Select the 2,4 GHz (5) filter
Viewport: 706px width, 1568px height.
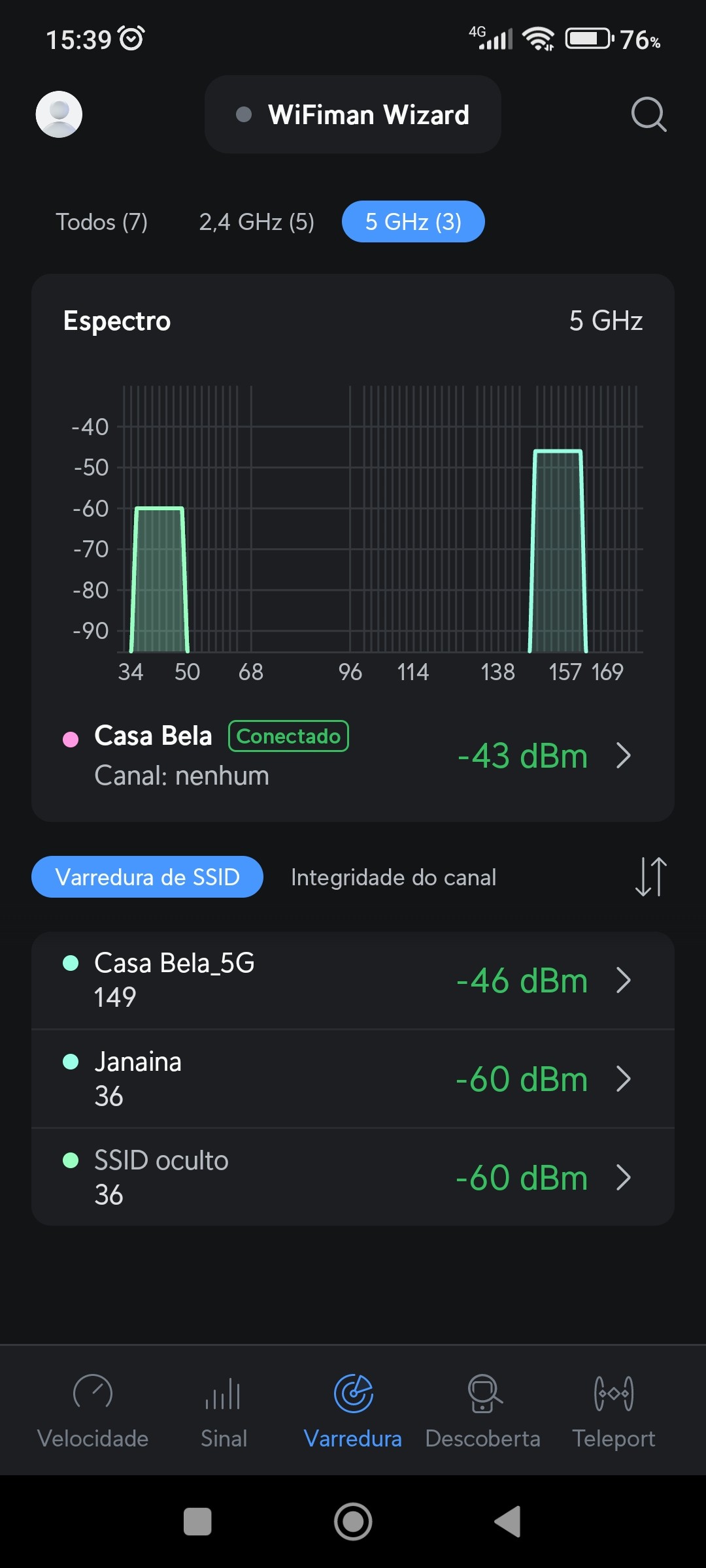pyautogui.click(x=256, y=222)
